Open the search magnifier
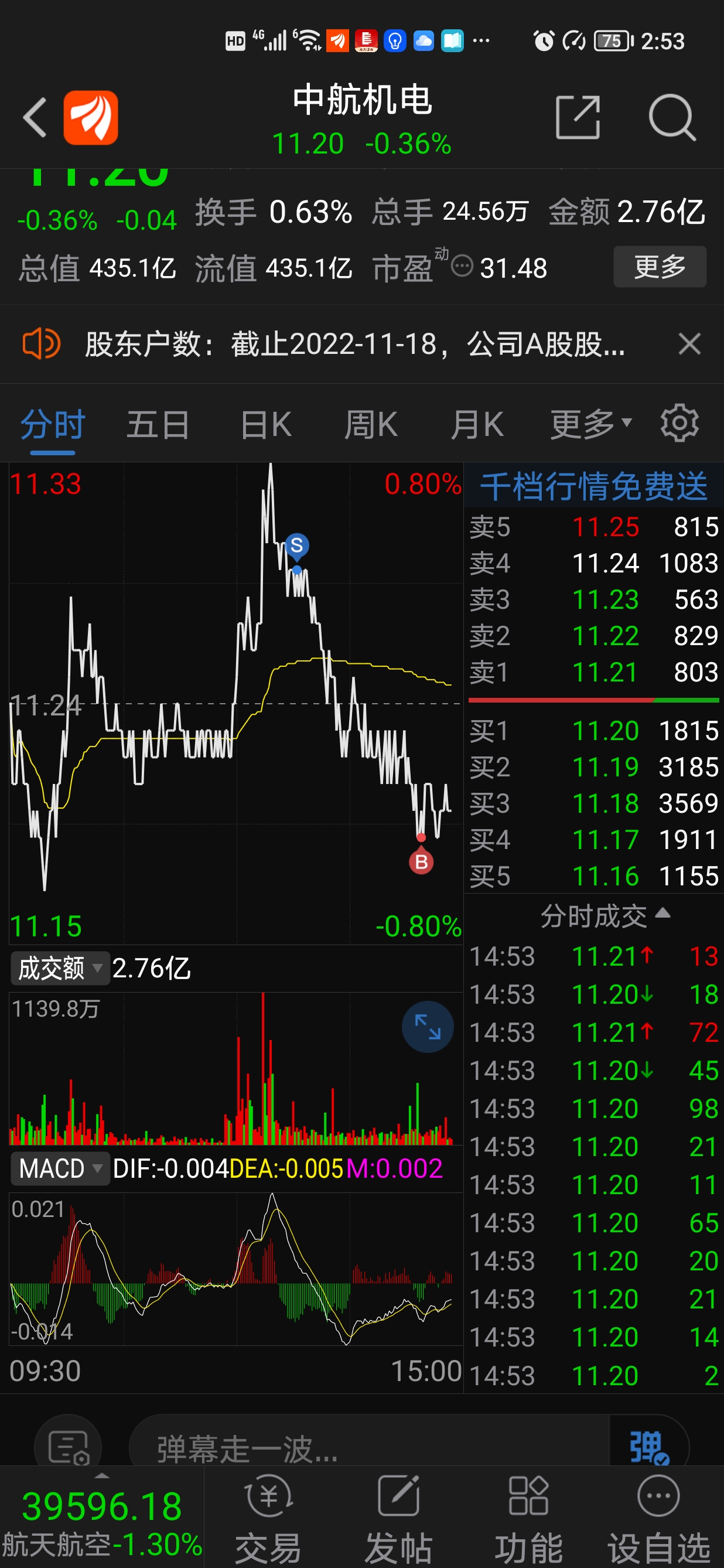Screen dimensions: 724x1568 point(672,117)
